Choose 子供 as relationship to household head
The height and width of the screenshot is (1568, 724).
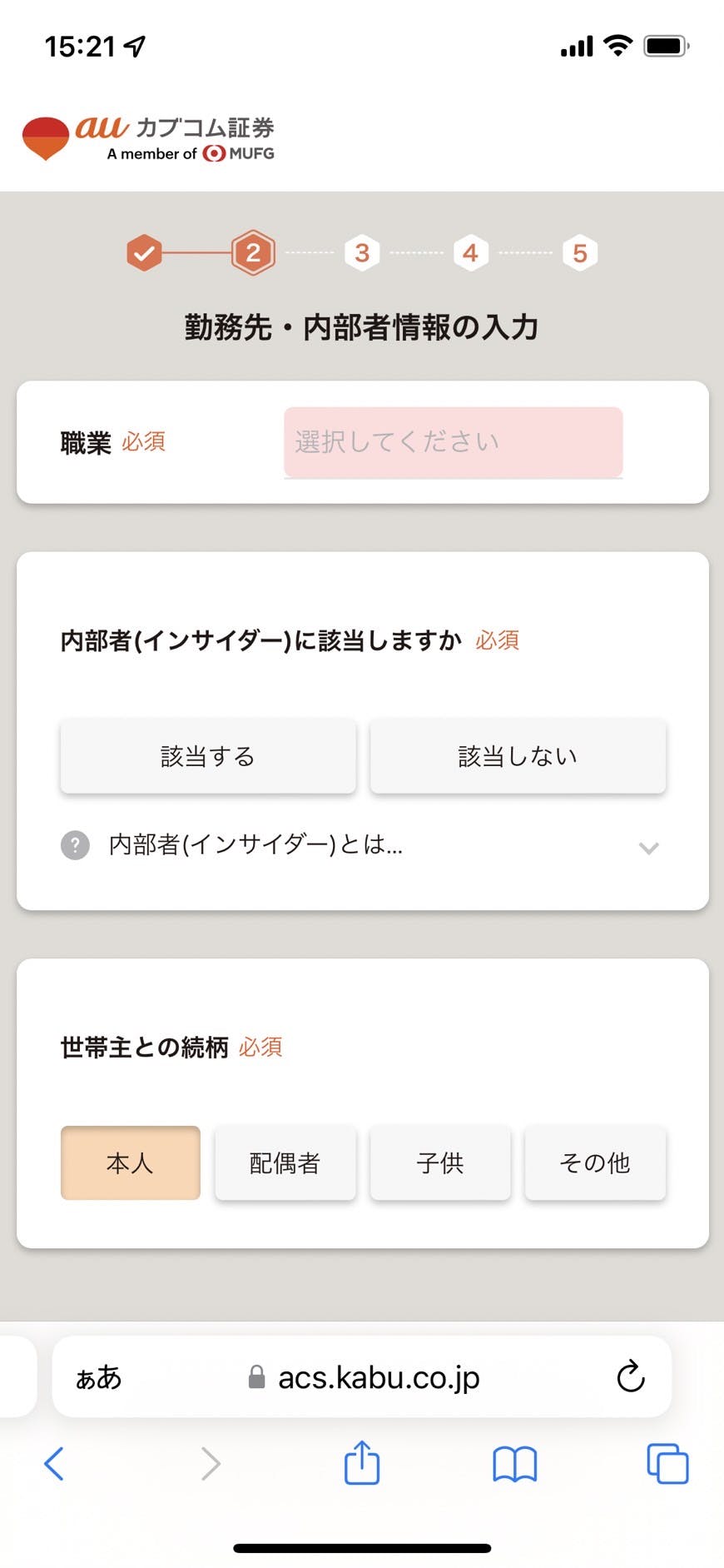[440, 1162]
